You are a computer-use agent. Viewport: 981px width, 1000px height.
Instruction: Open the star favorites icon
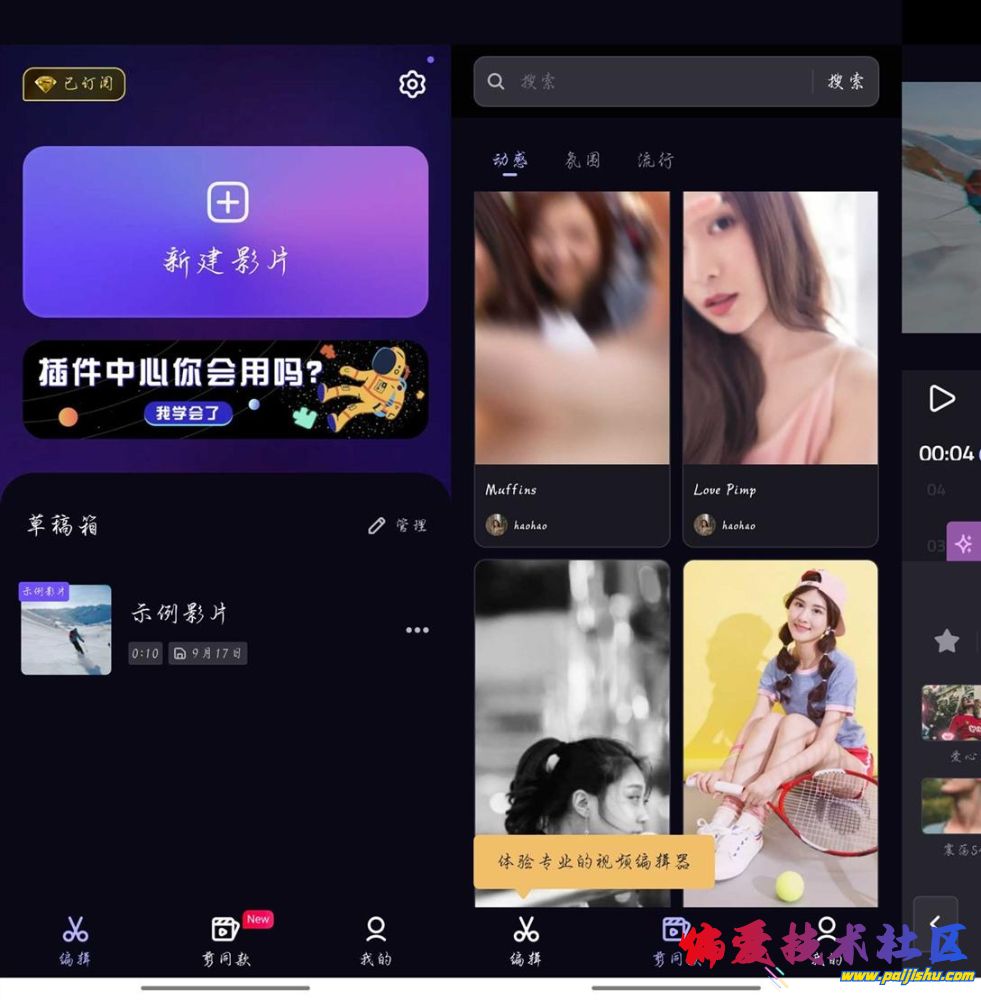click(x=946, y=641)
